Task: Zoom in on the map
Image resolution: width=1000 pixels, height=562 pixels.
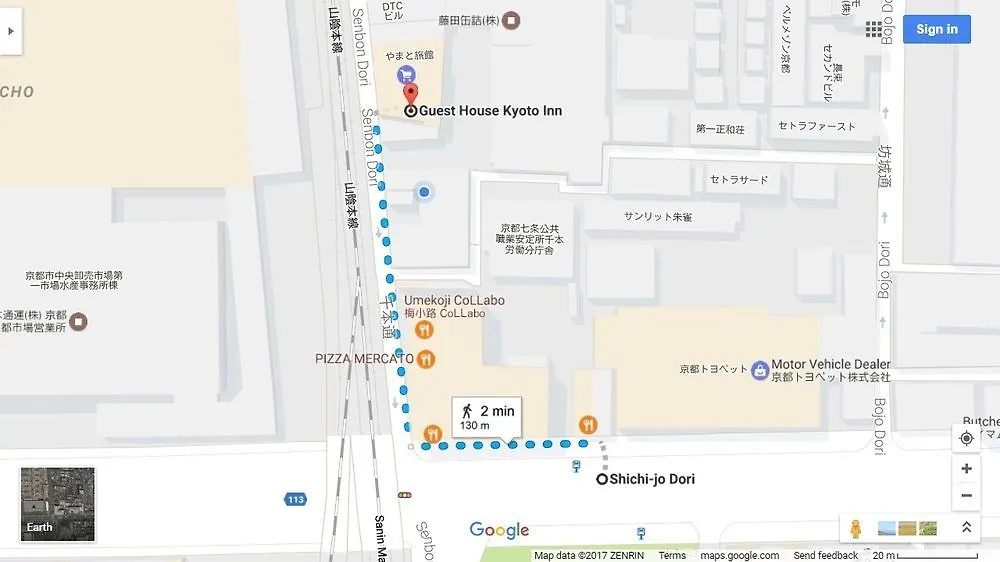Action: (x=966, y=469)
